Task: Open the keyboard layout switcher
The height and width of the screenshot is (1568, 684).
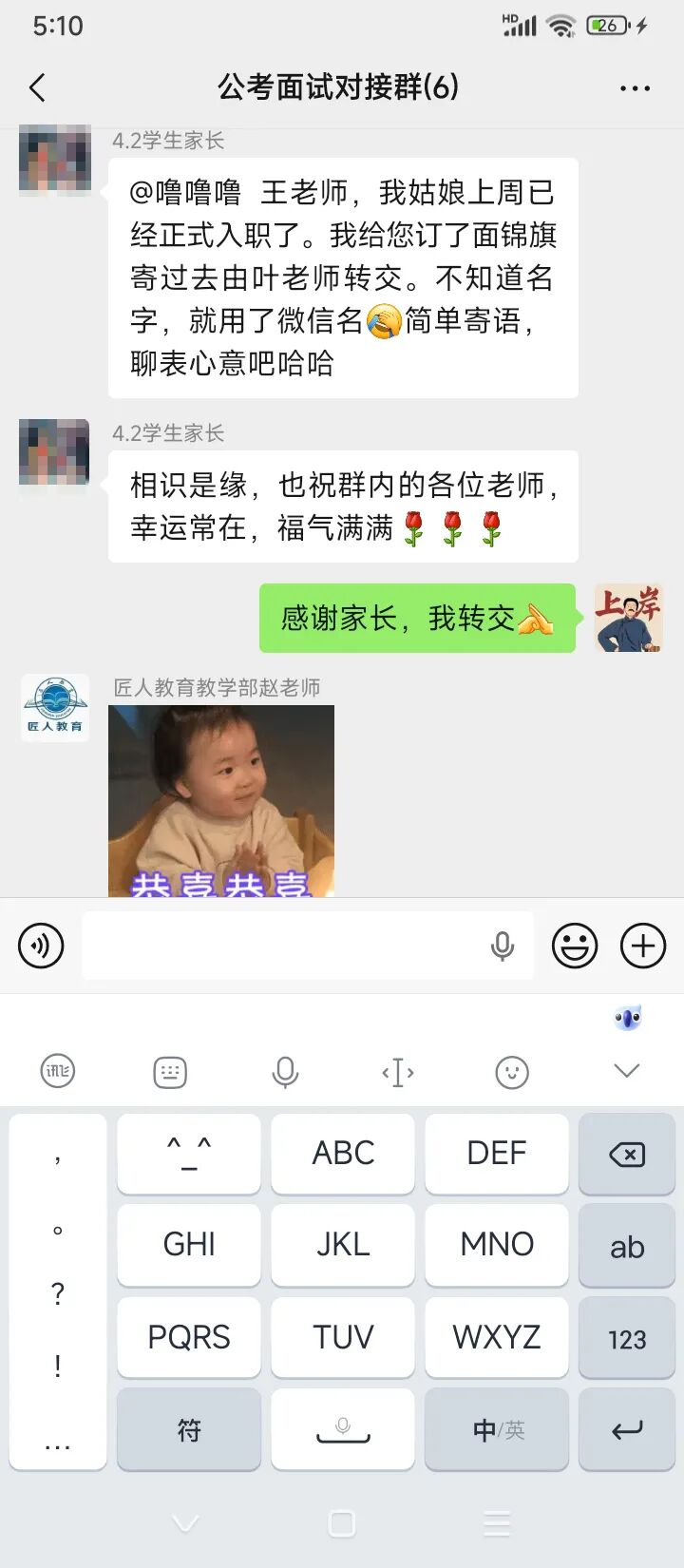Action: tap(170, 1072)
